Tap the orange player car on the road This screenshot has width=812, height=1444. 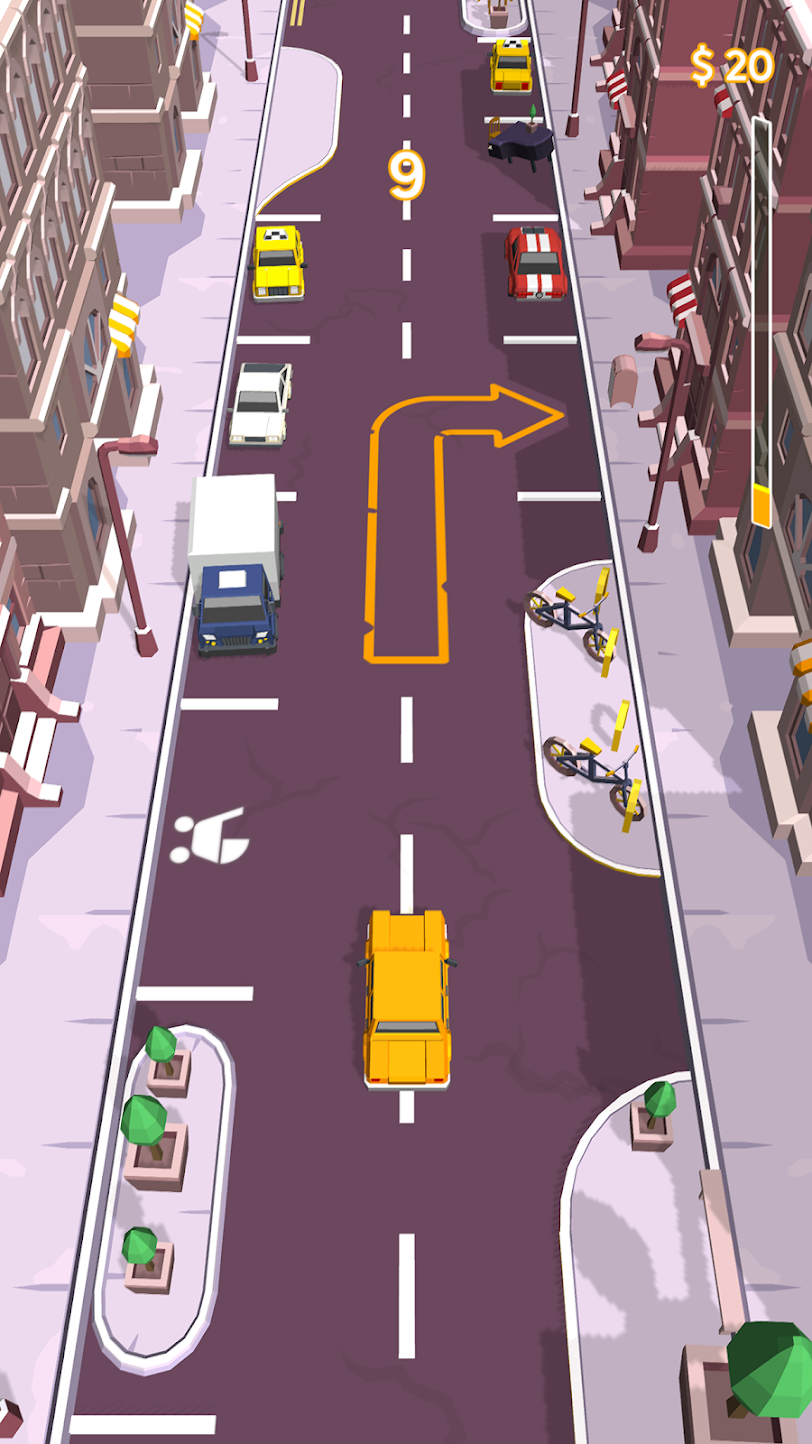coord(406,998)
